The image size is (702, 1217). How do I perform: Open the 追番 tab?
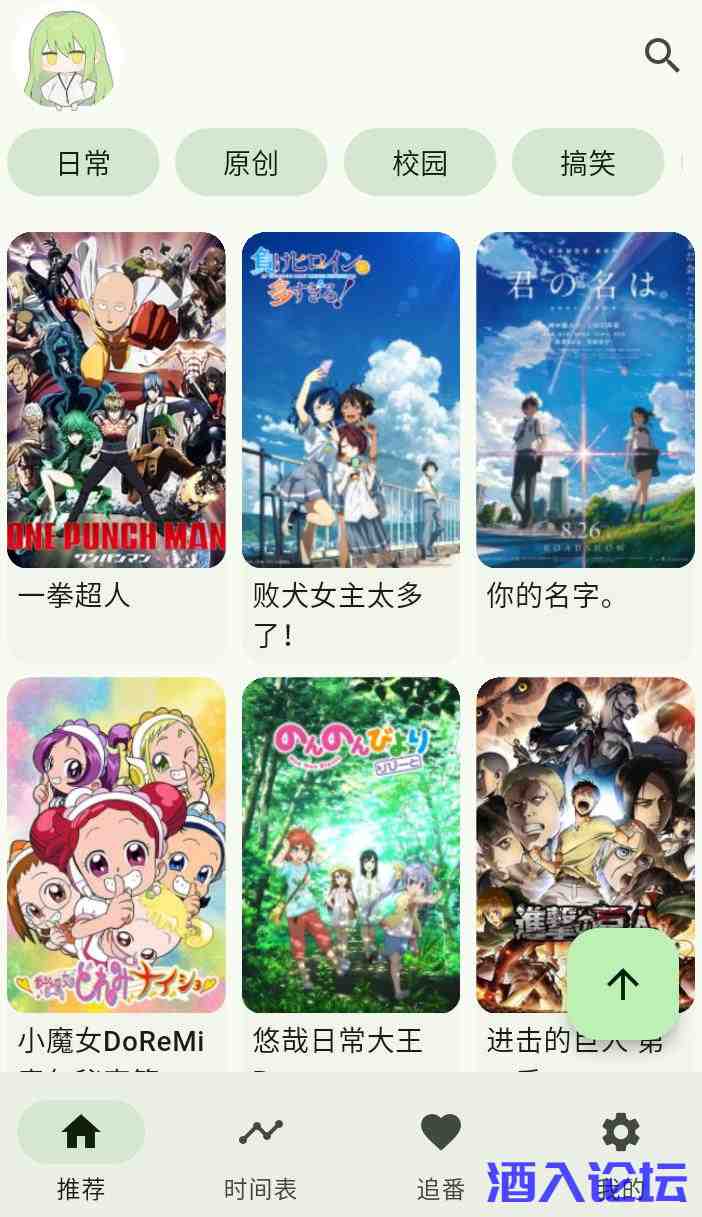[x=440, y=1150]
